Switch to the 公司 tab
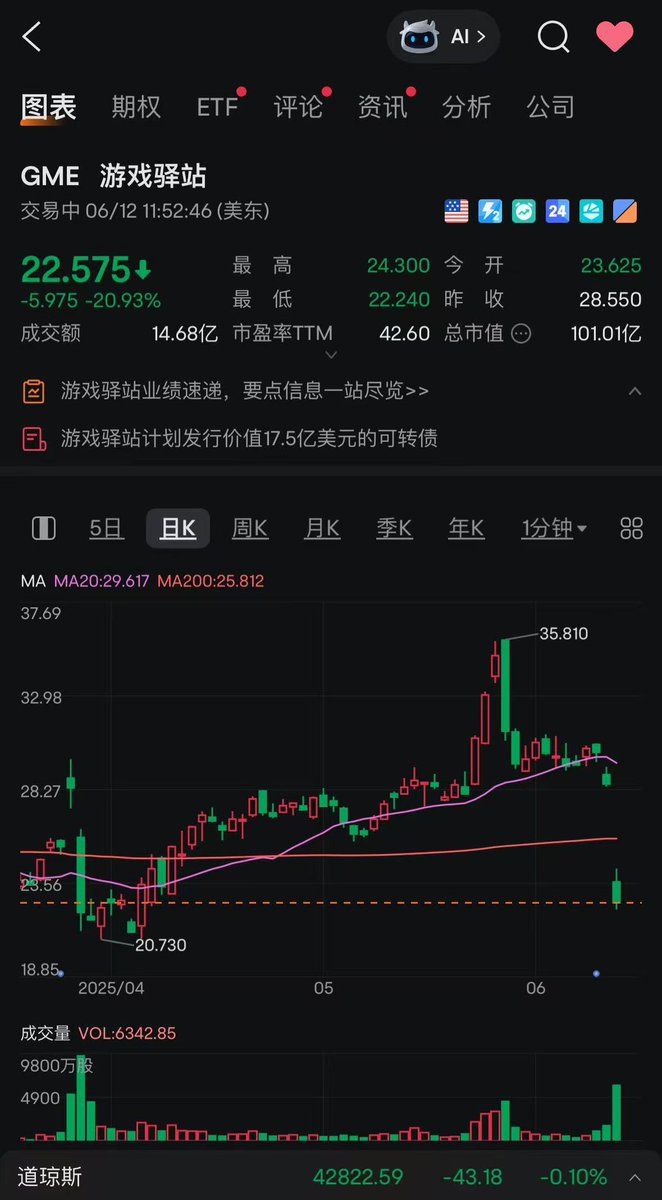The width and height of the screenshot is (662, 1200). [550, 107]
